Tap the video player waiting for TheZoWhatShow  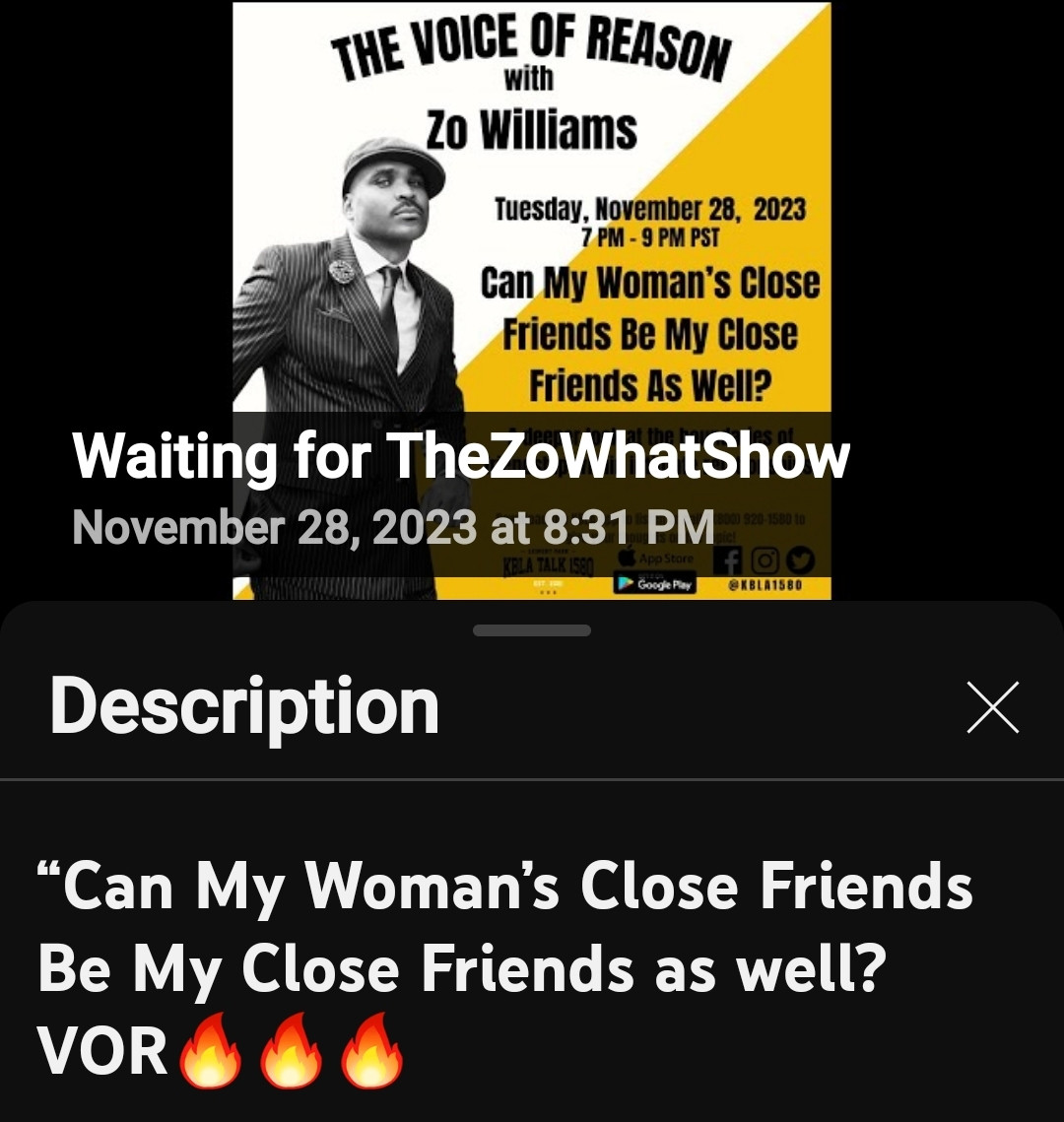[x=532, y=296]
